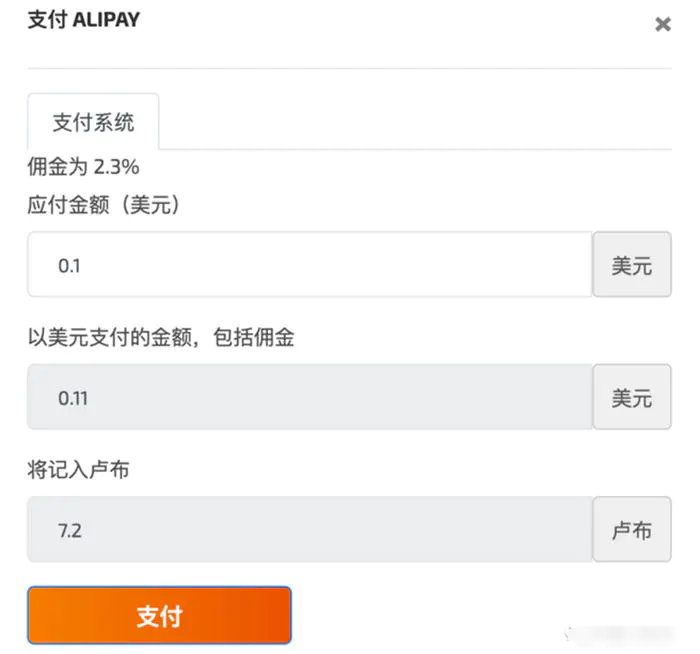Select the 支付系统 tab
This screenshot has width=700, height=654.
coord(93,123)
